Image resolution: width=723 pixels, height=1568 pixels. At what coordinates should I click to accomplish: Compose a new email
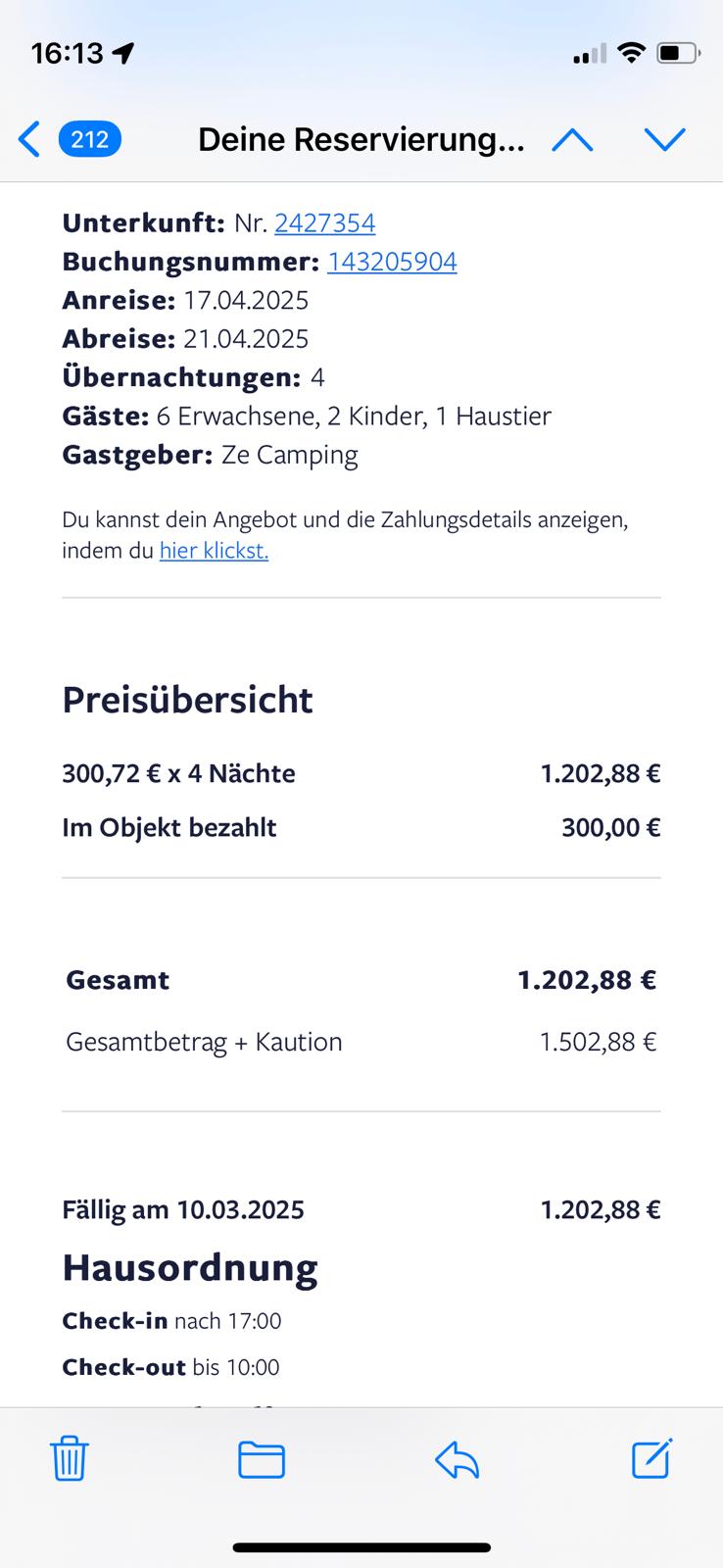651,1458
